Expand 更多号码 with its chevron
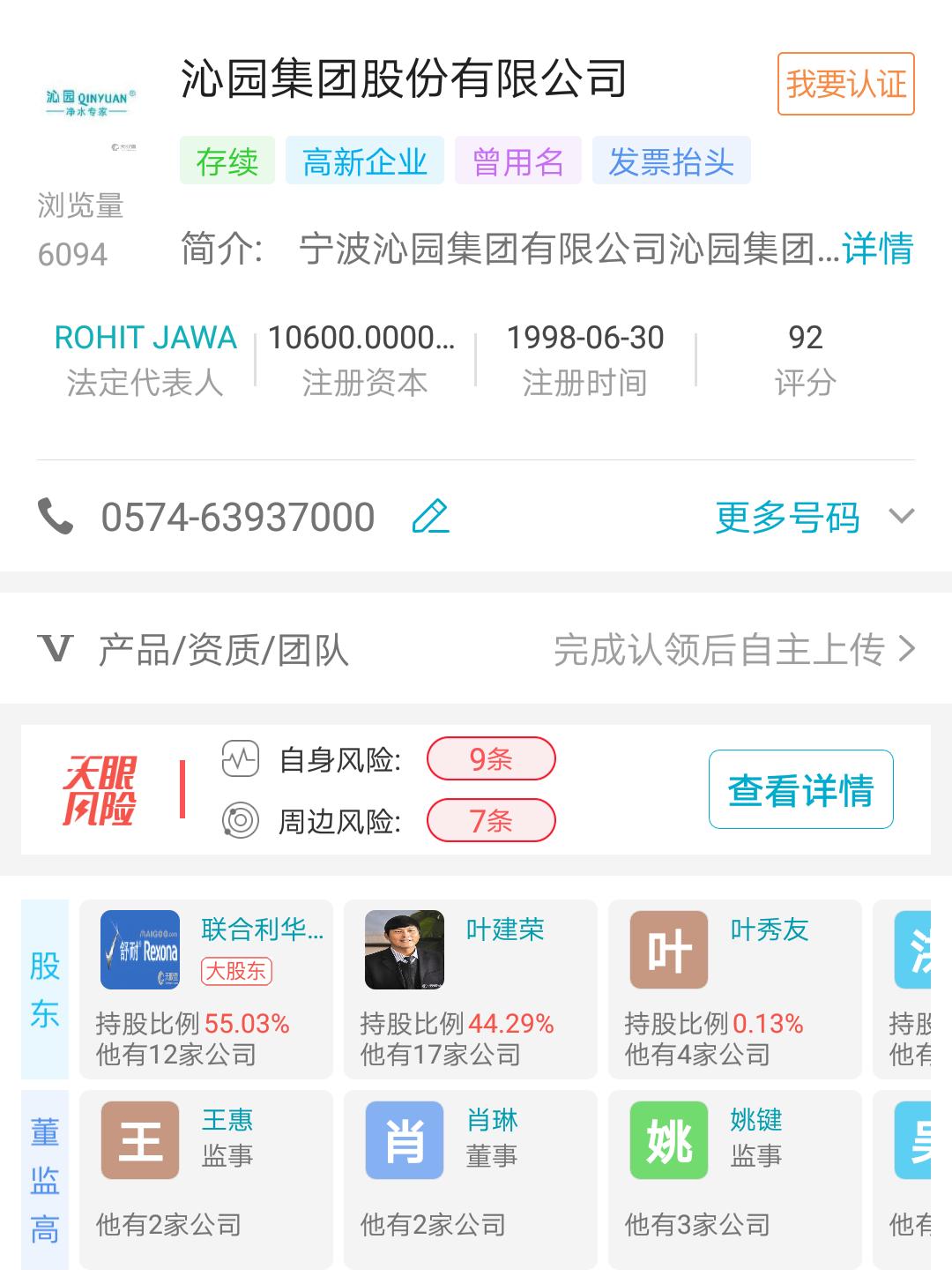The width and height of the screenshot is (952, 1284). pos(898,517)
